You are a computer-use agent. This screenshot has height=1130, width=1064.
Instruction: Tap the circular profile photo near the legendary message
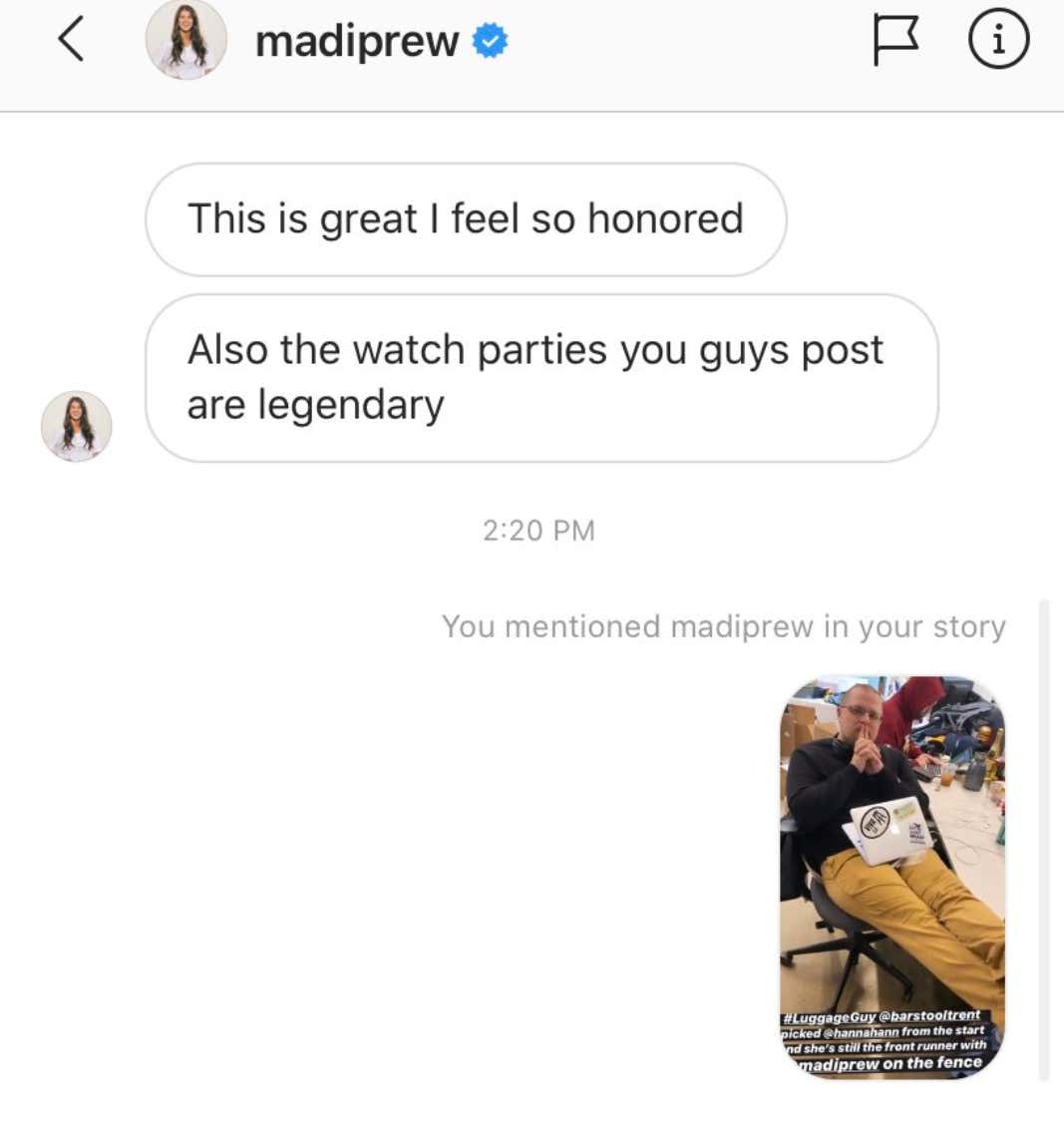coord(76,425)
